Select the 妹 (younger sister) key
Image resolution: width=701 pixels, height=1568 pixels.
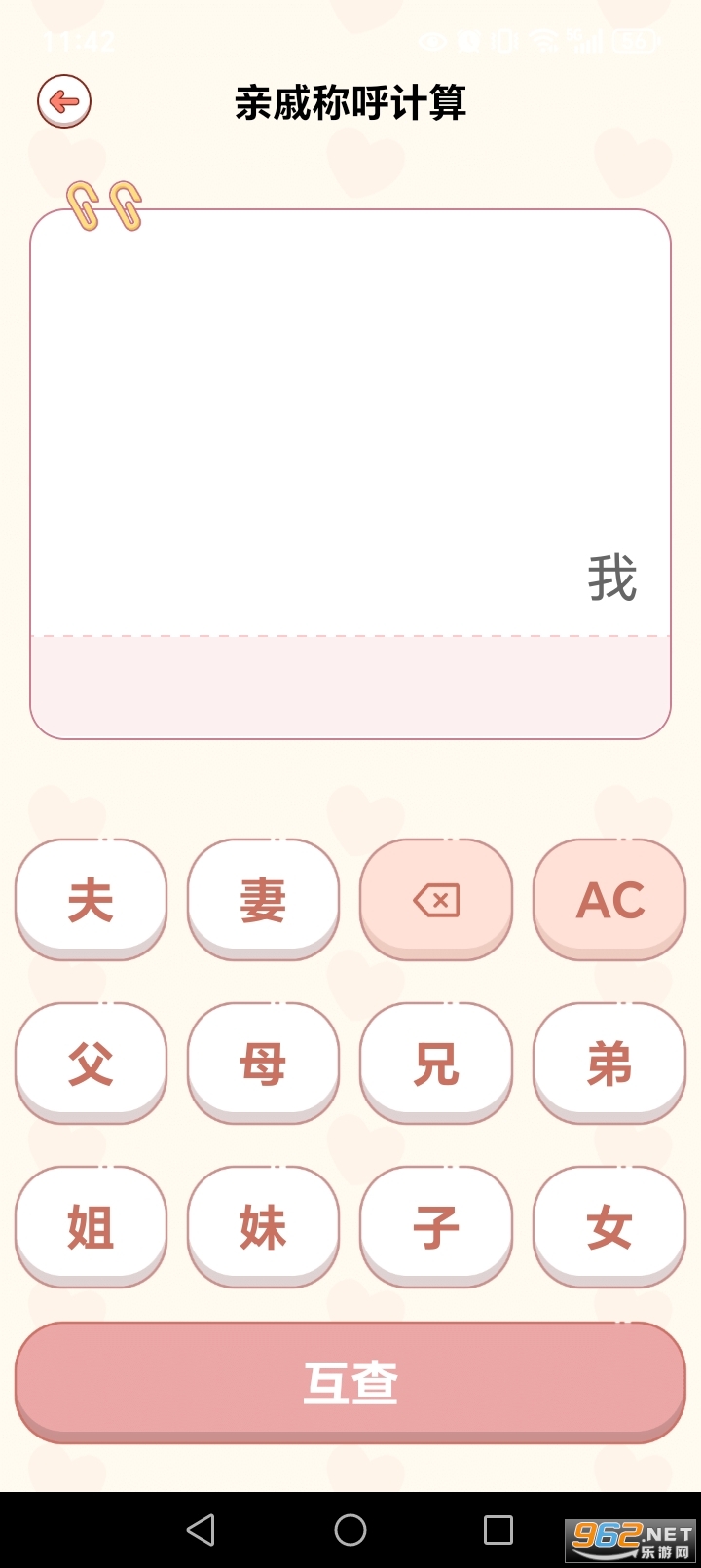pyautogui.click(x=263, y=1226)
